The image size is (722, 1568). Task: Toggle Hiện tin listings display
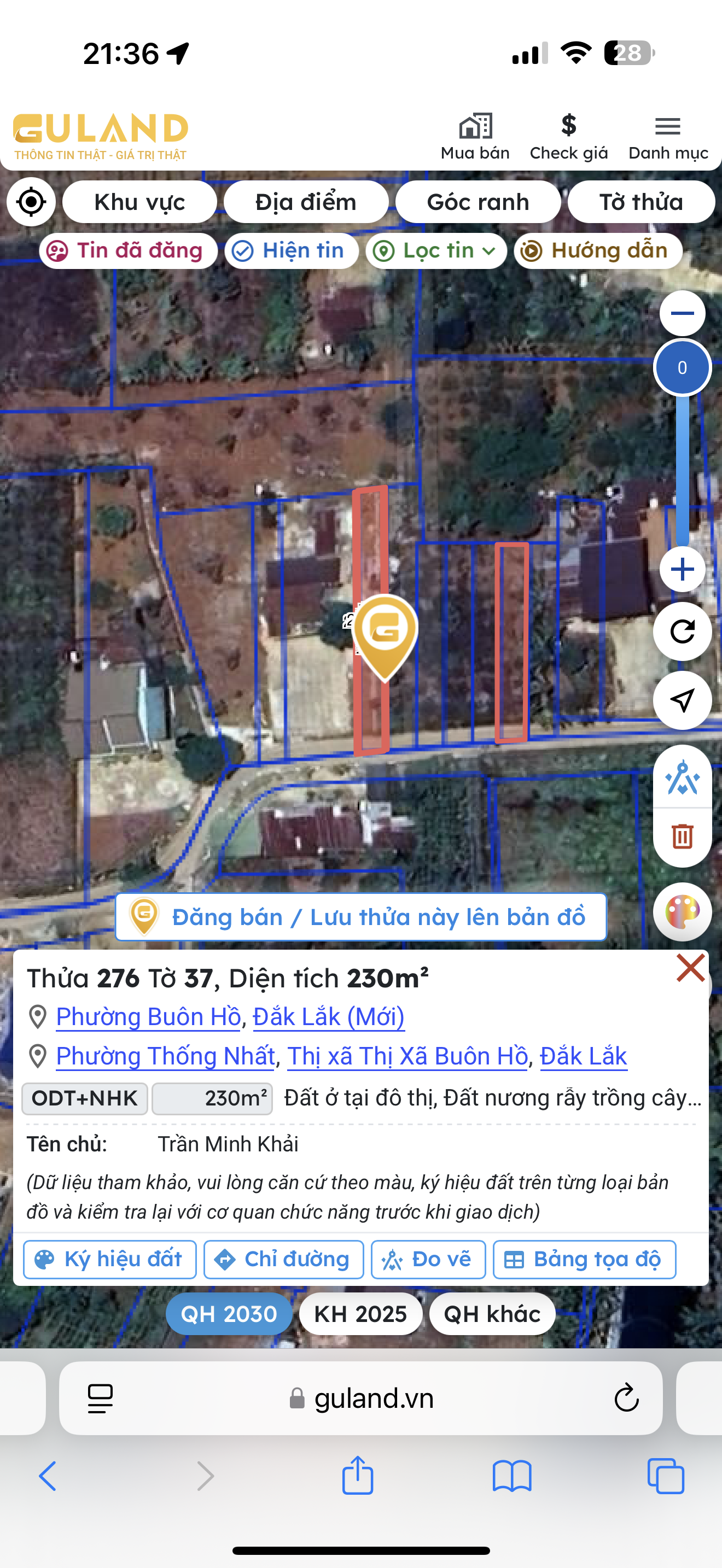[x=291, y=251]
